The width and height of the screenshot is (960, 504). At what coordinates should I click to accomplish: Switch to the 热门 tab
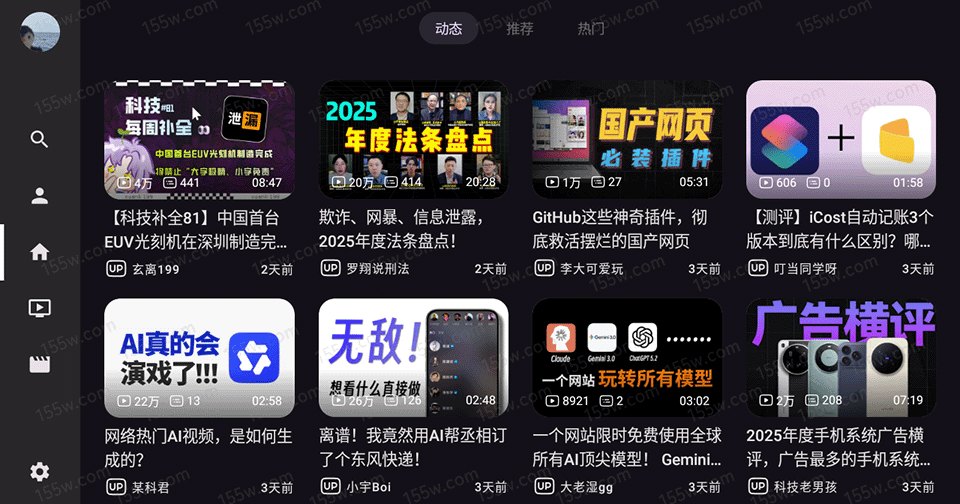(591, 28)
